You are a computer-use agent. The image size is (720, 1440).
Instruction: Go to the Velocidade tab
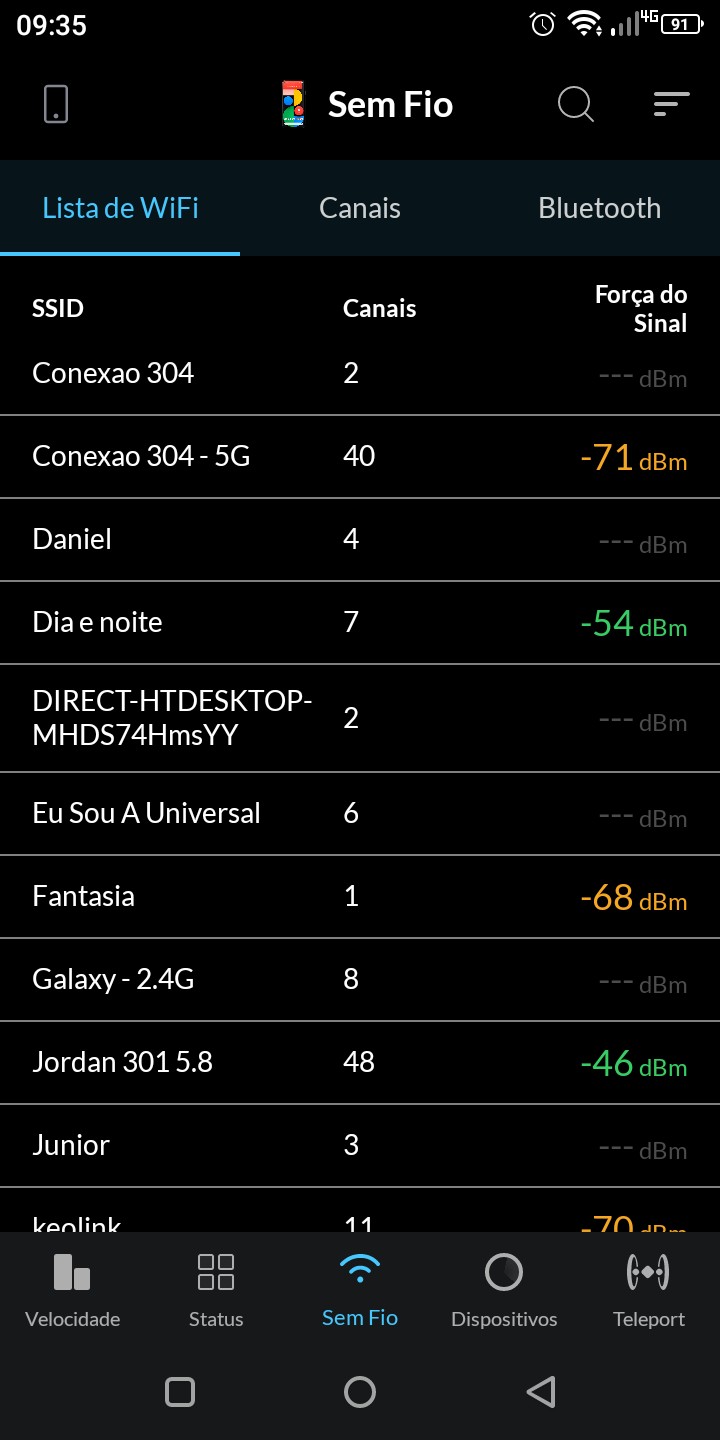(72, 1290)
